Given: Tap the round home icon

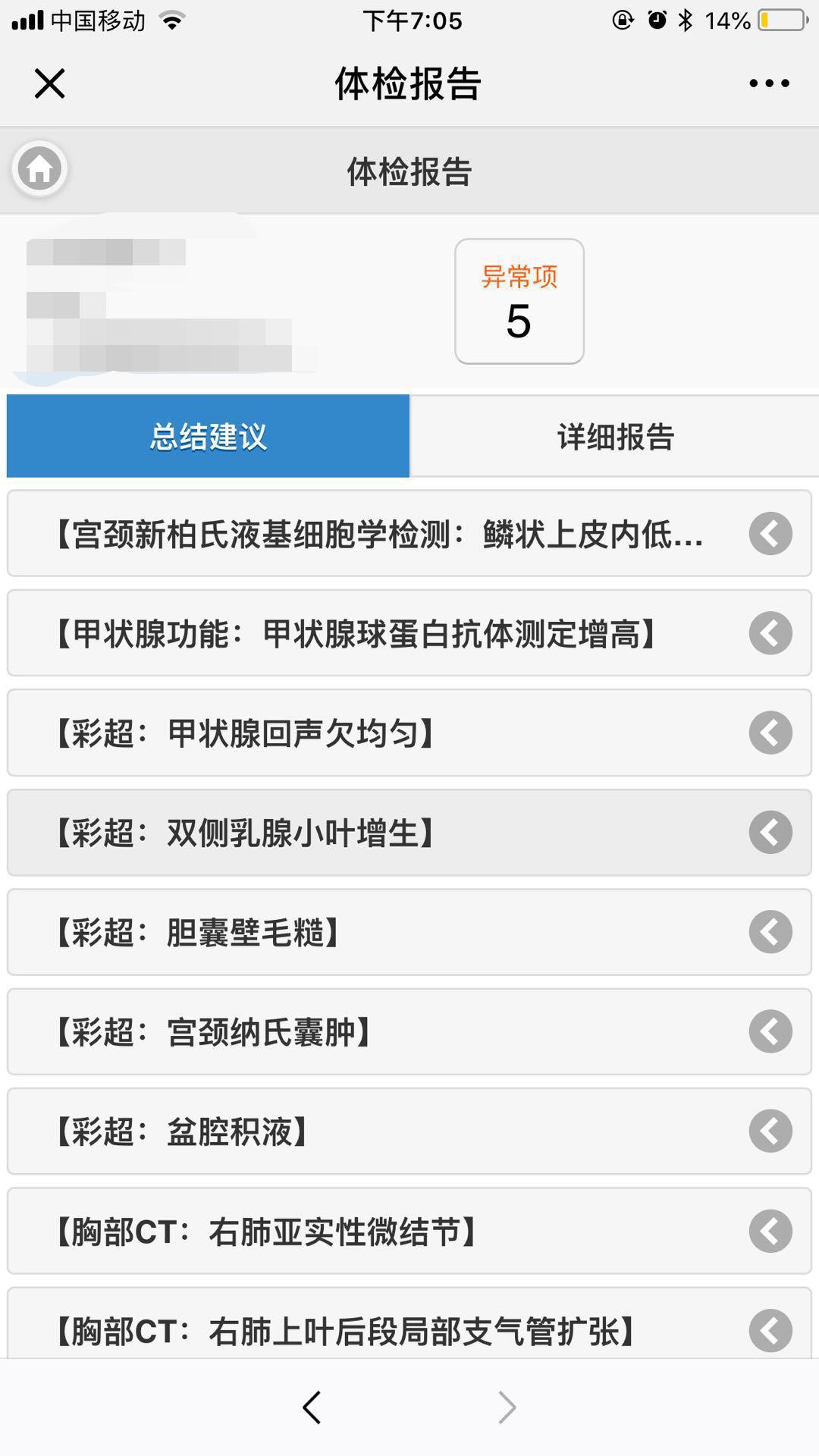Looking at the screenshot, I should pyautogui.click(x=39, y=168).
